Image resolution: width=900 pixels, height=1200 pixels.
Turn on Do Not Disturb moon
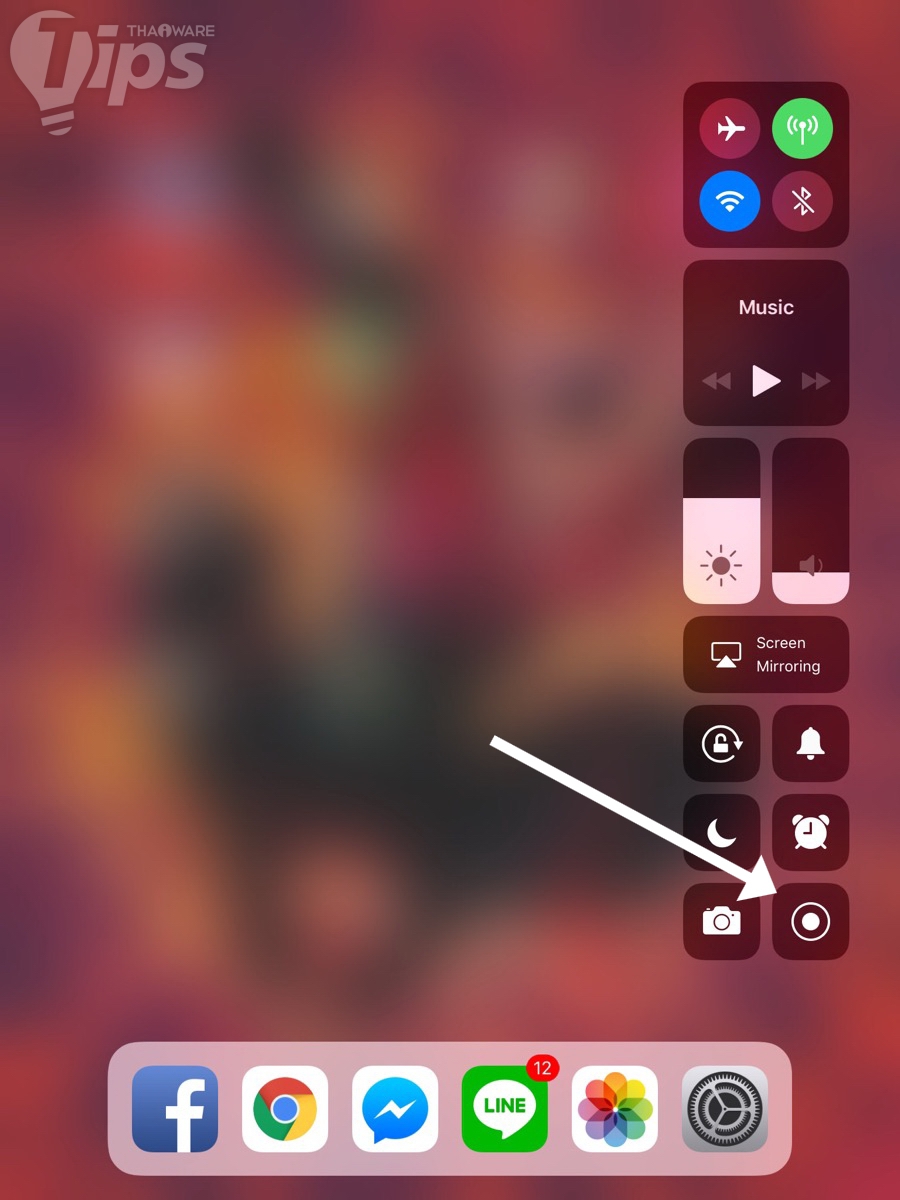click(x=721, y=832)
